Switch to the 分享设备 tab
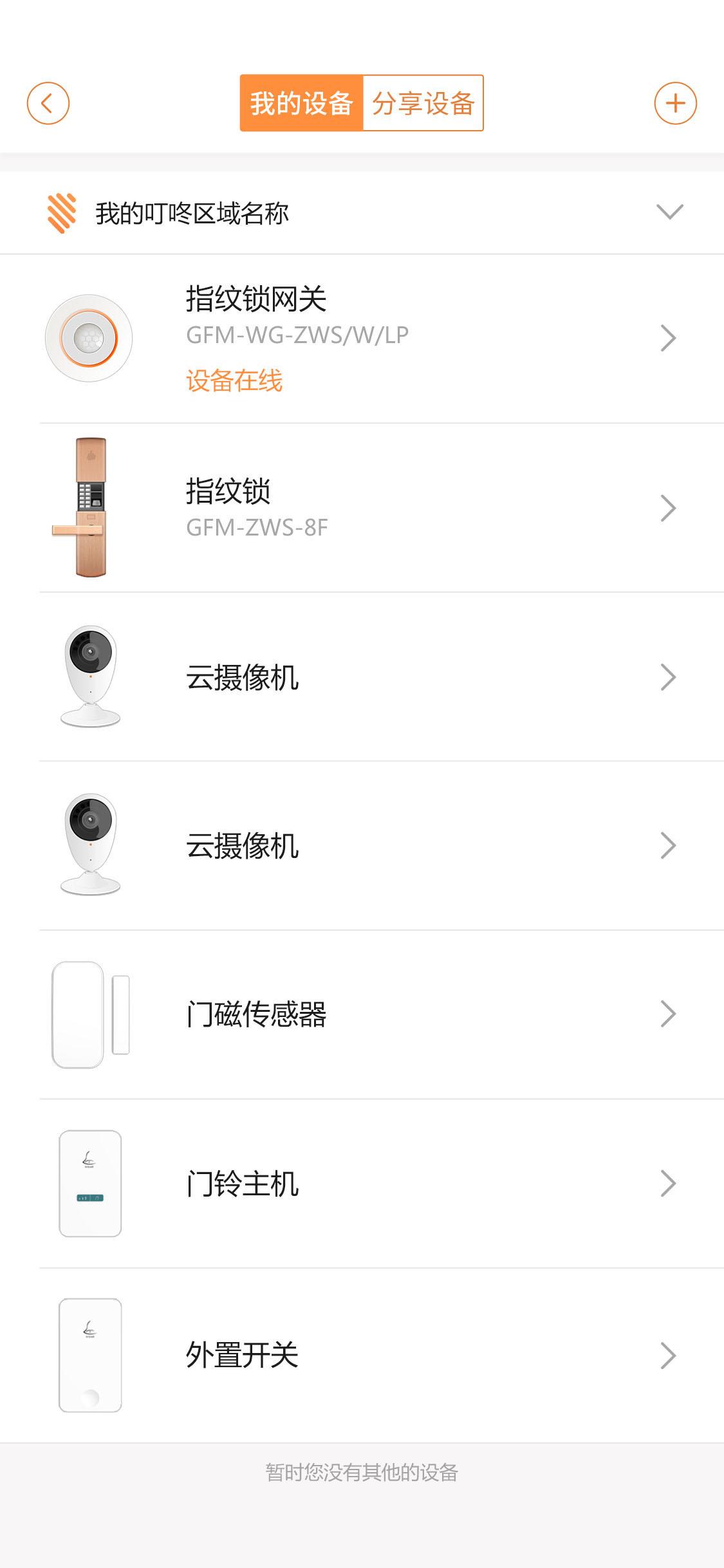 click(423, 103)
